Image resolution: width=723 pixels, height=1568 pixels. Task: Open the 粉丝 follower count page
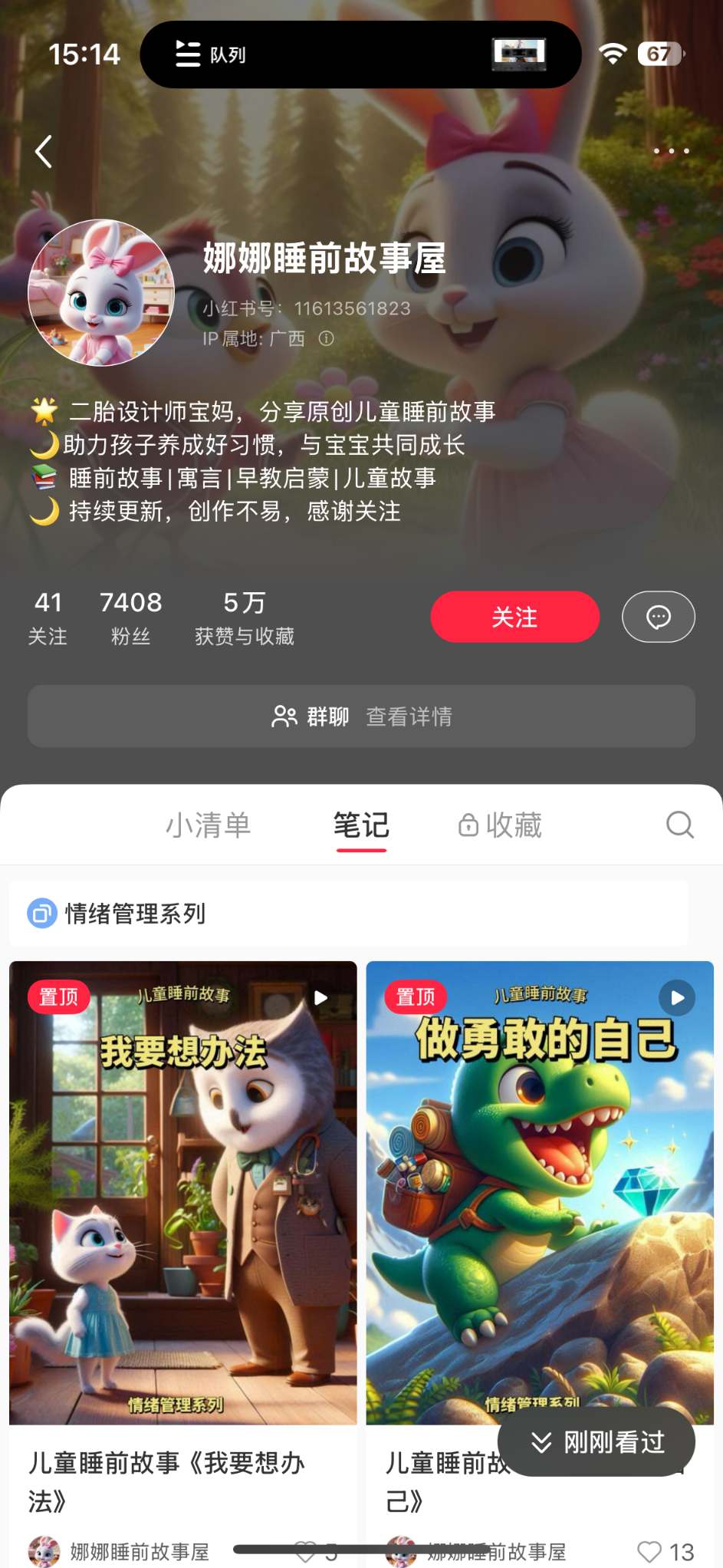click(130, 614)
